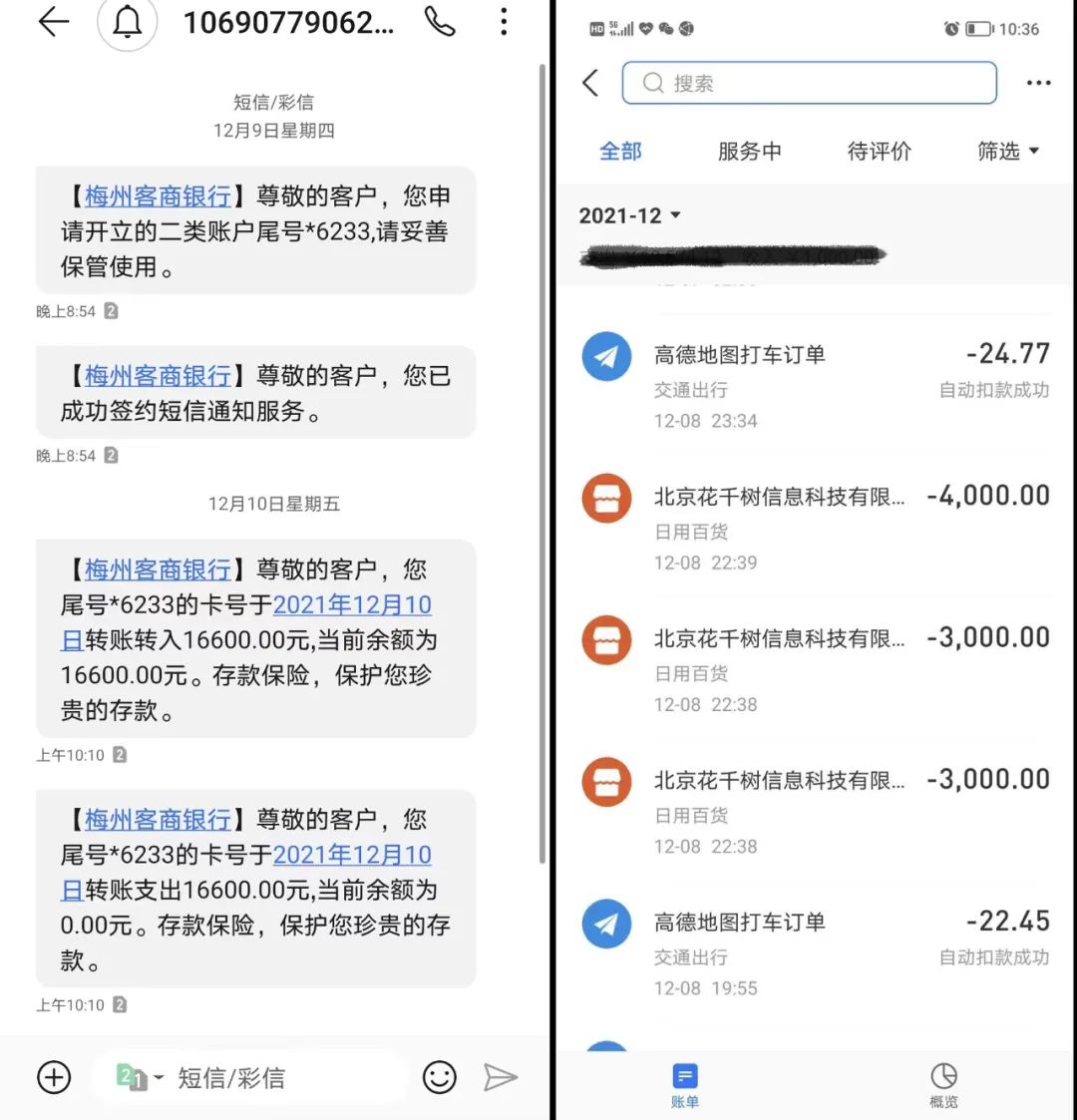Tap the phone call icon beside the number
Screen dimensions: 1077x1120
(x=439, y=22)
